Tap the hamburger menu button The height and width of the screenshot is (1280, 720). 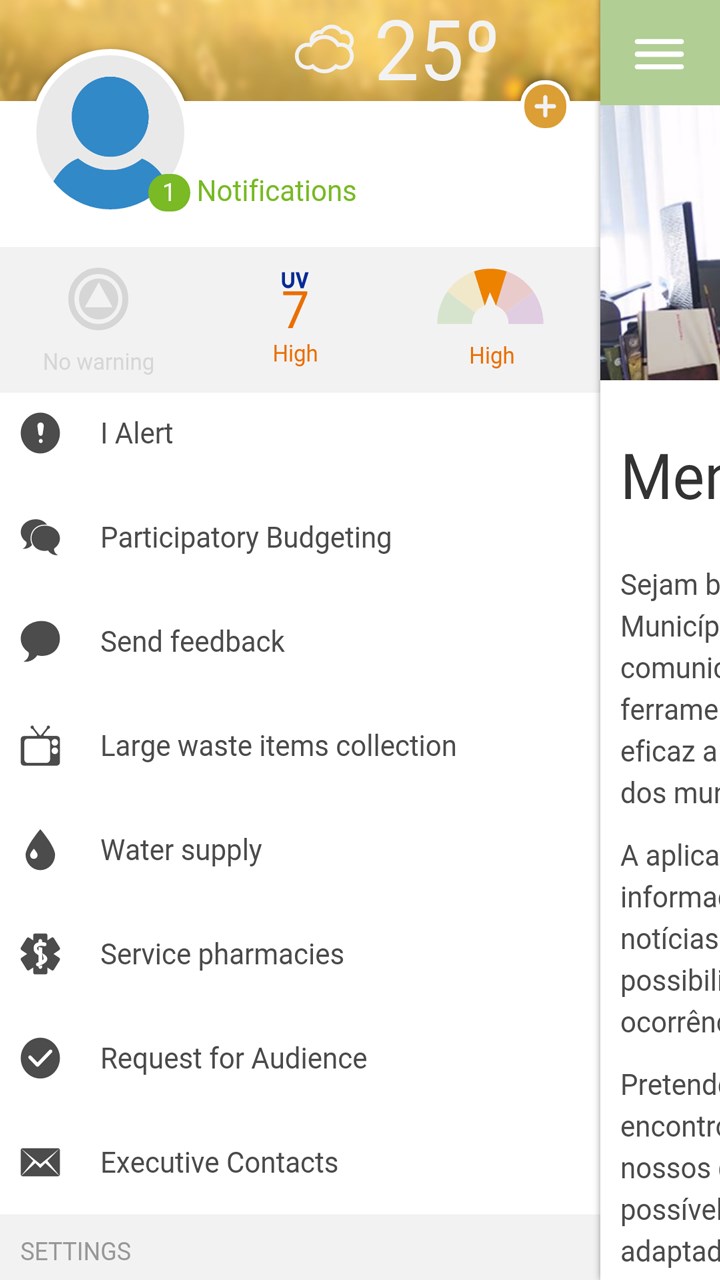(x=659, y=53)
